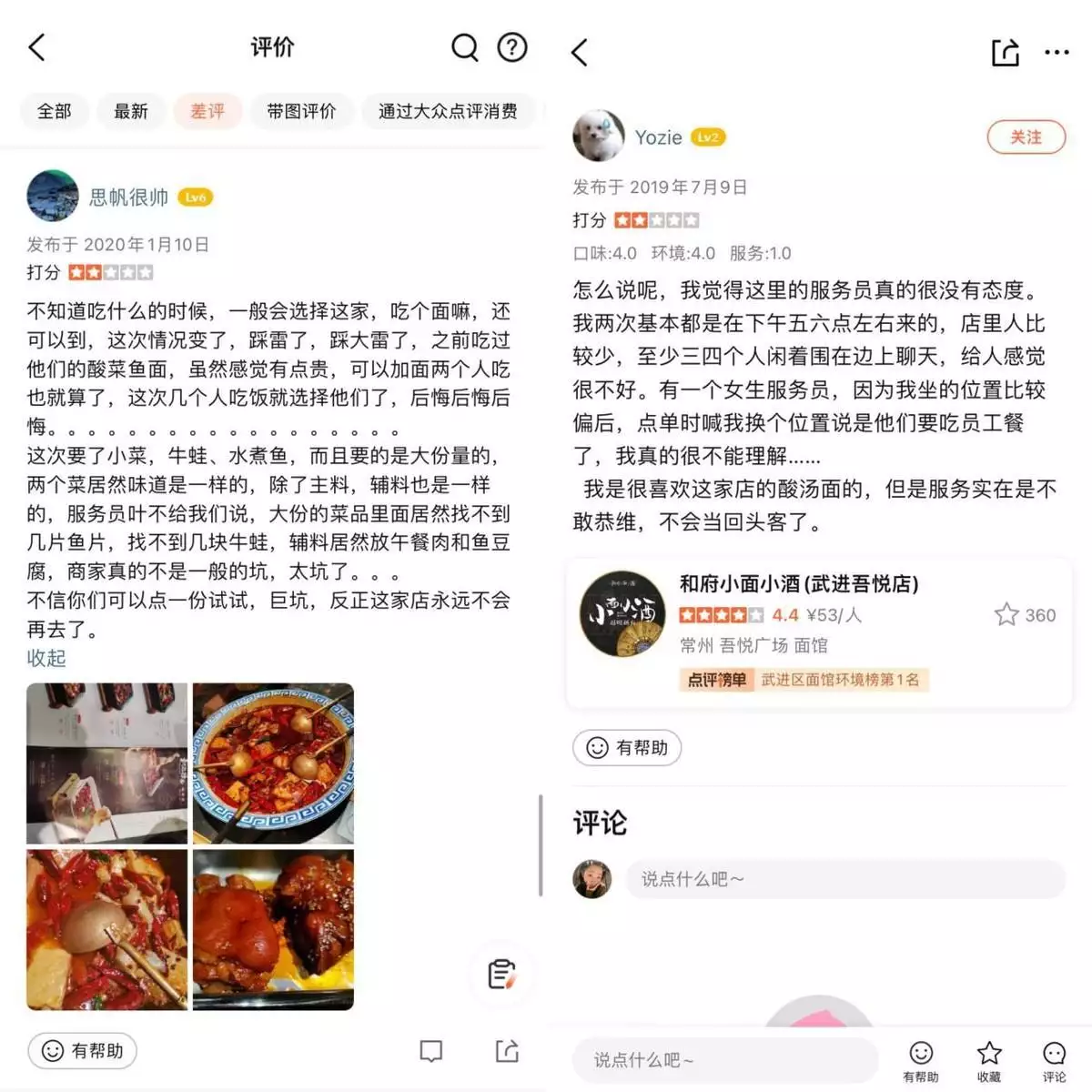The height and width of the screenshot is (1092, 1092).
Task: Select the 通过大众点评消费 filter
Action: [448, 111]
